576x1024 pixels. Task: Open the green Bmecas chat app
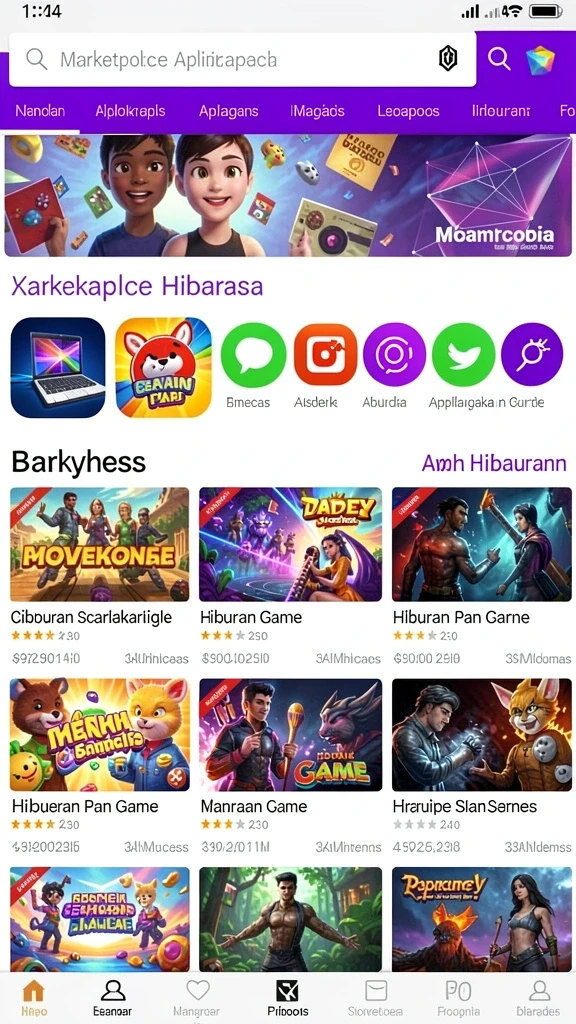click(x=253, y=355)
